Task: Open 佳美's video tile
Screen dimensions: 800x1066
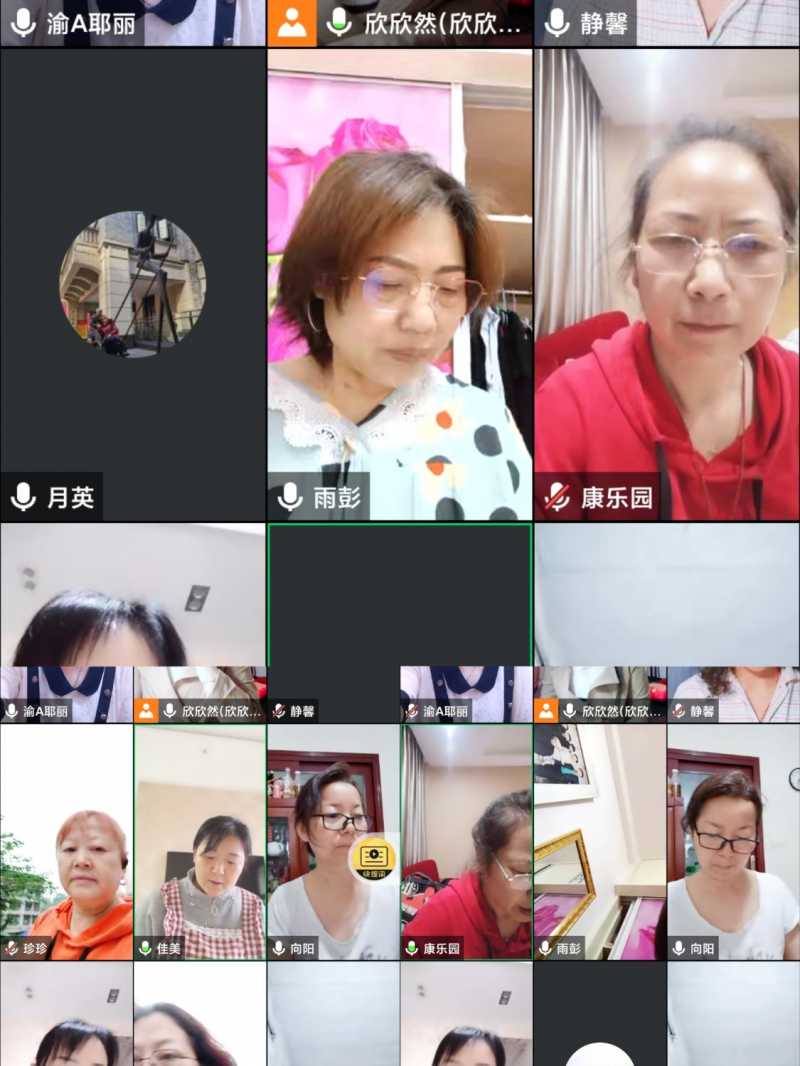Action: click(x=199, y=841)
